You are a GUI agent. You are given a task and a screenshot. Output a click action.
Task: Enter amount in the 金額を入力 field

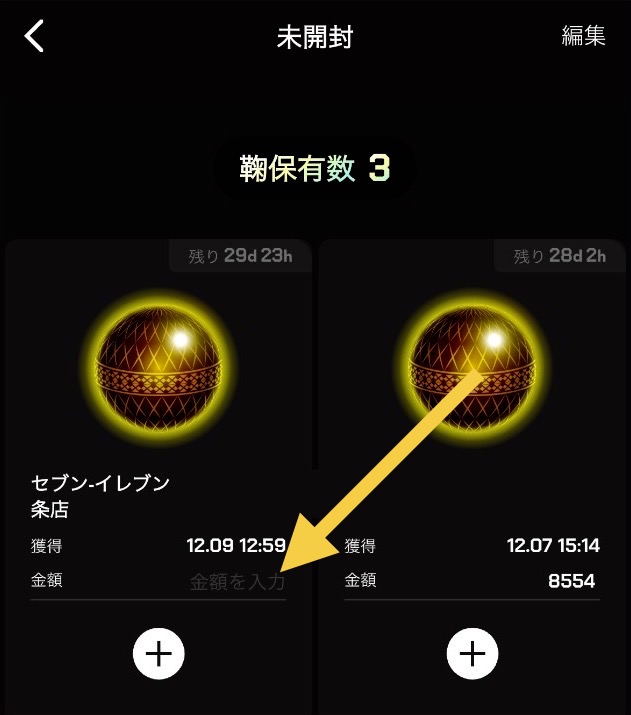coord(237,581)
